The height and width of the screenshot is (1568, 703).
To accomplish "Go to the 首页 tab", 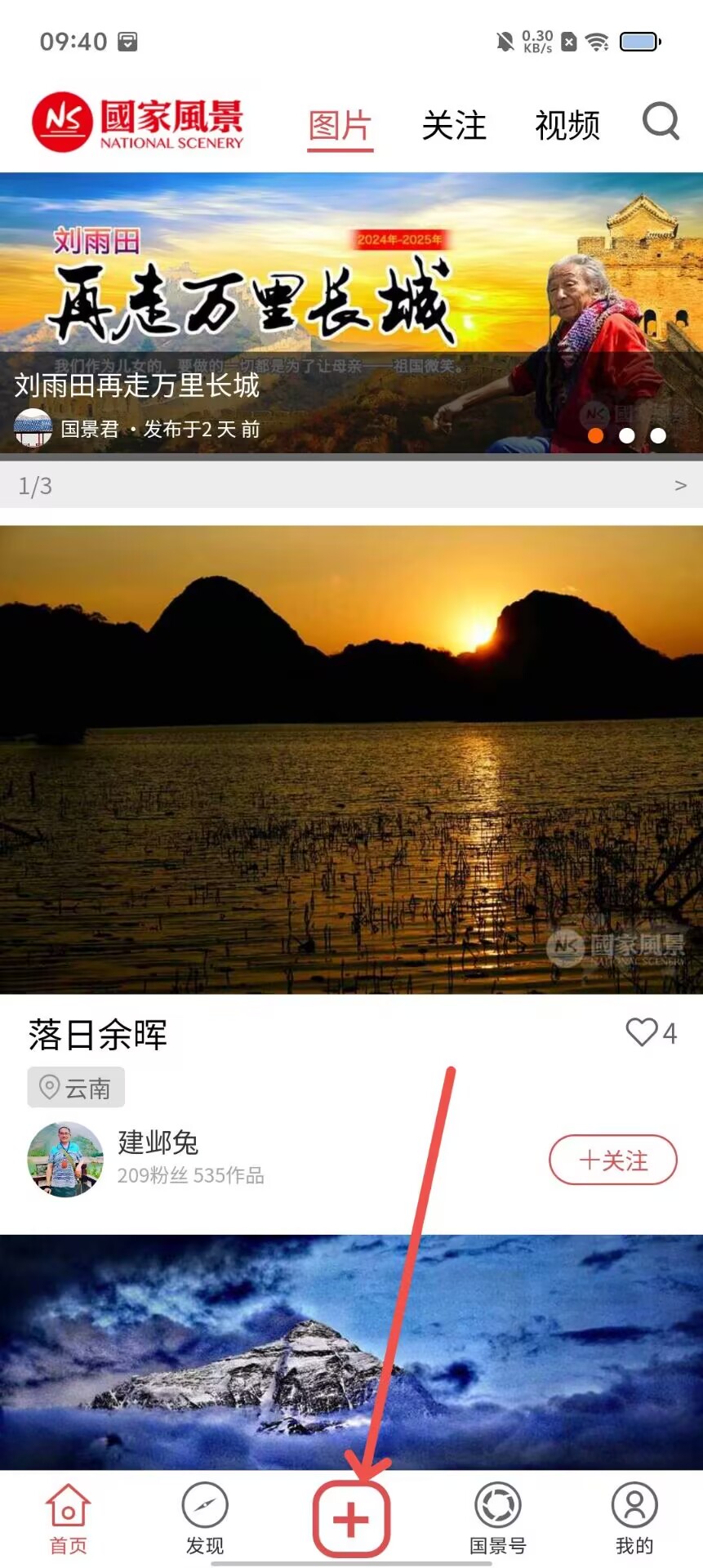I will point(68,1517).
